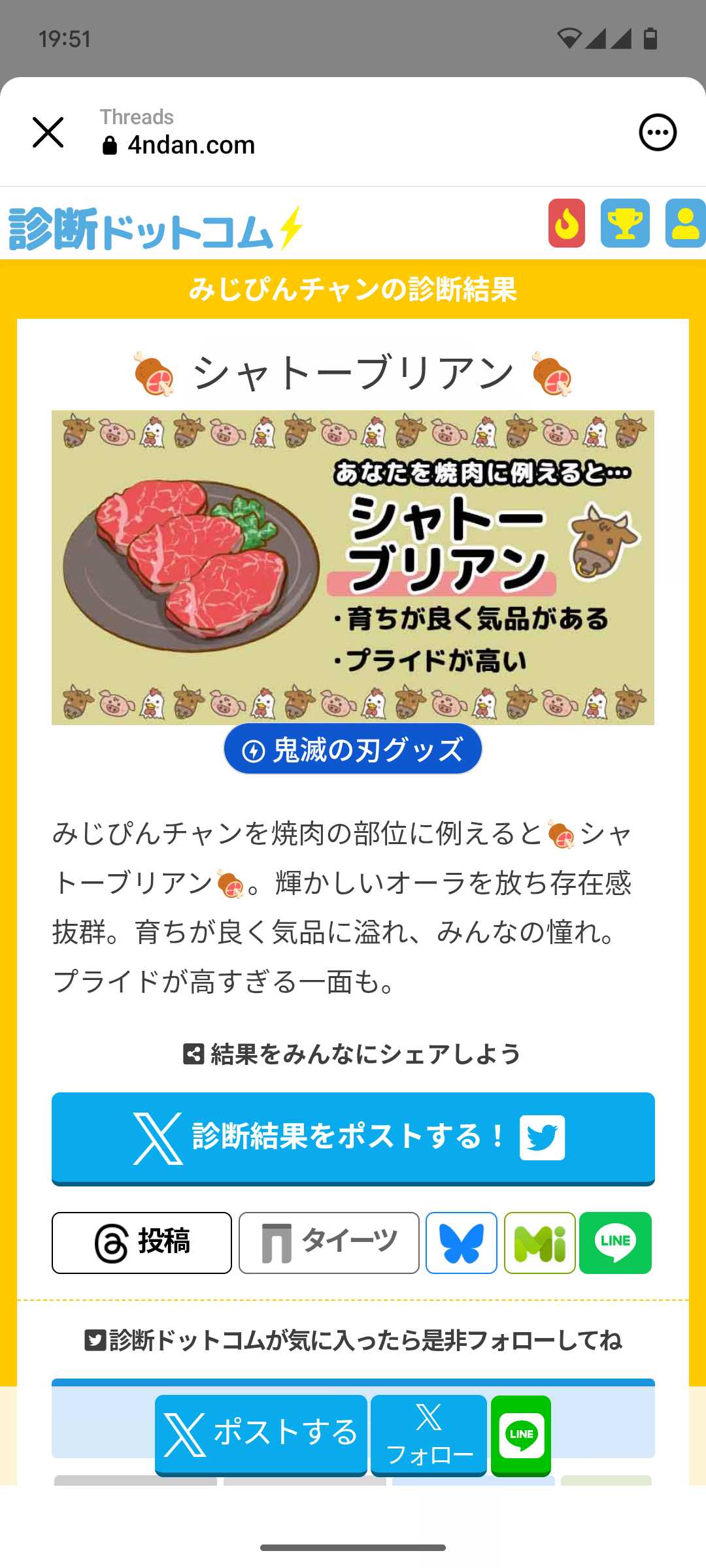Image resolution: width=706 pixels, height=1568 pixels.
Task: Open the browser overflow menu
Action: [x=657, y=133]
